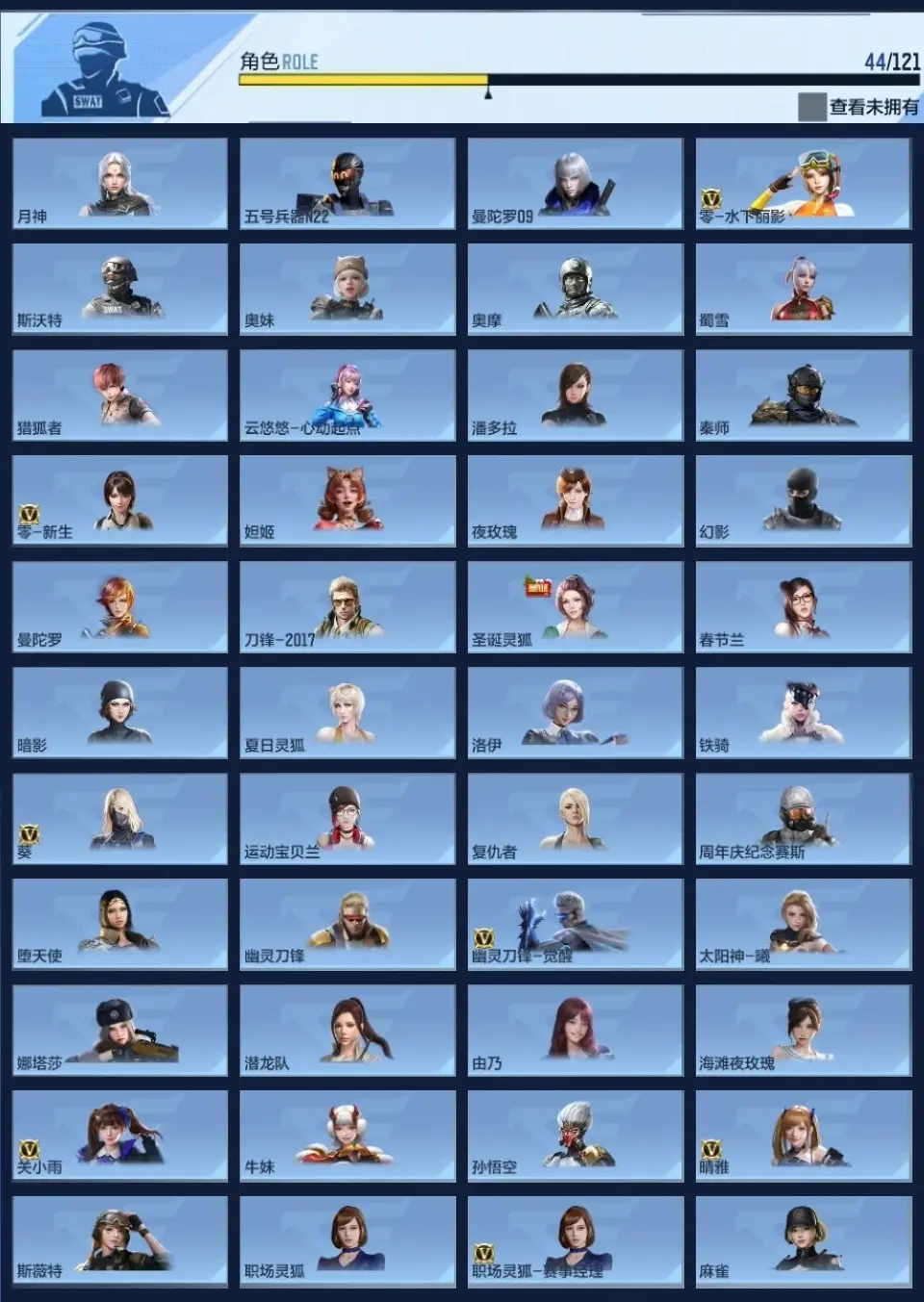The image size is (924, 1302).
Task: Select the 麻雀 character
Action: pyautogui.click(x=804, y=1241)
